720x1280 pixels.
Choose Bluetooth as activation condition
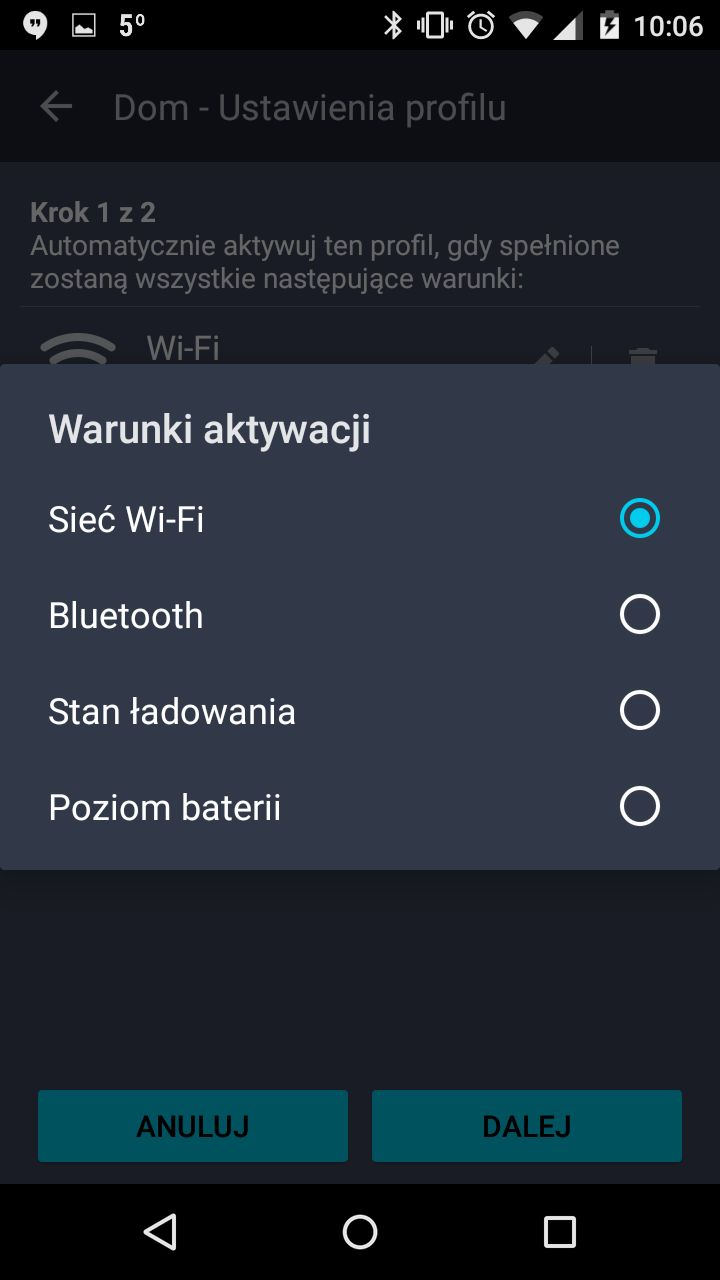360,615
